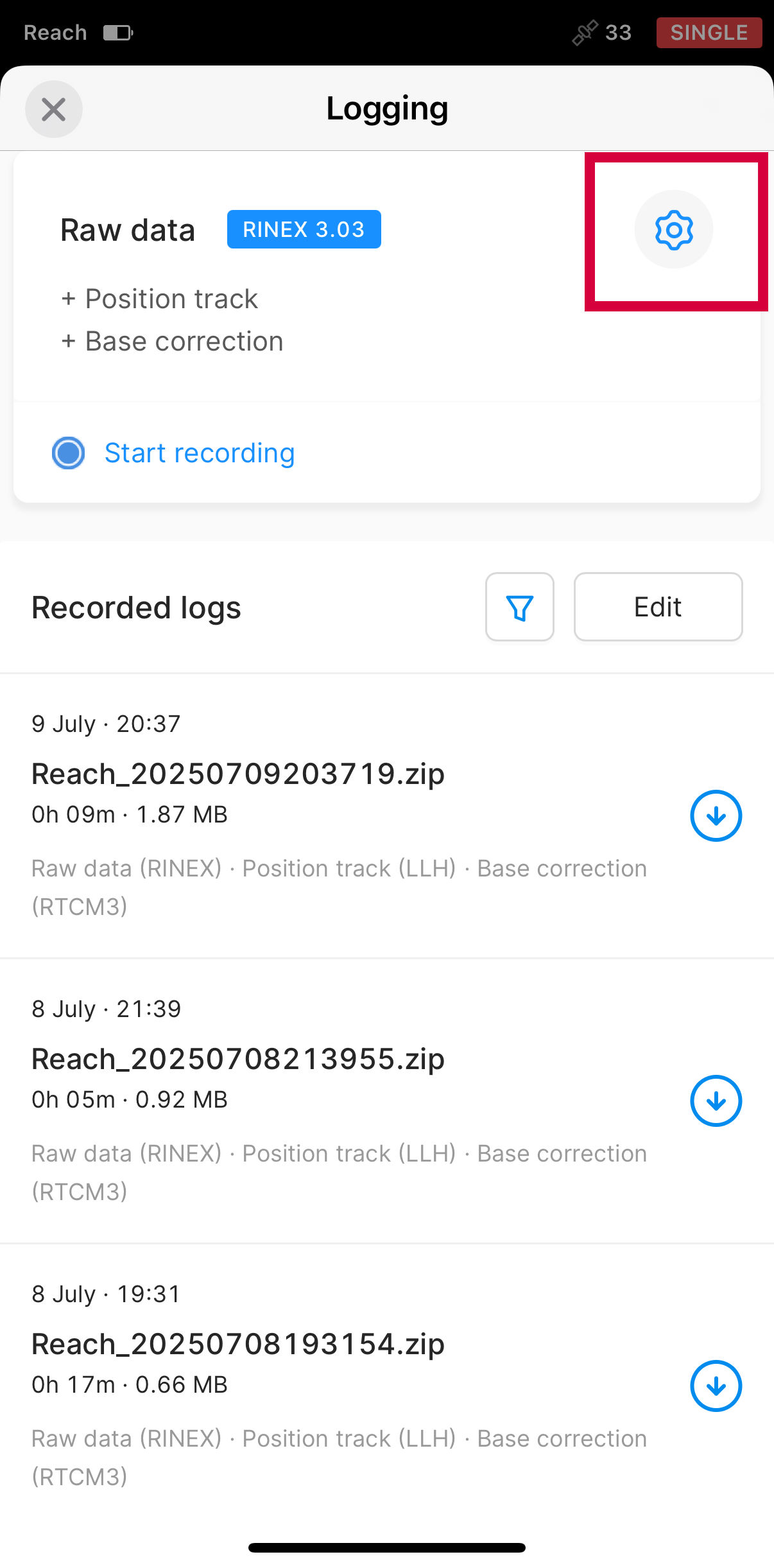This screenshot has height=1568, width=774.
Task: Open raw data logging settings gear
Action: tap(673, 229)
